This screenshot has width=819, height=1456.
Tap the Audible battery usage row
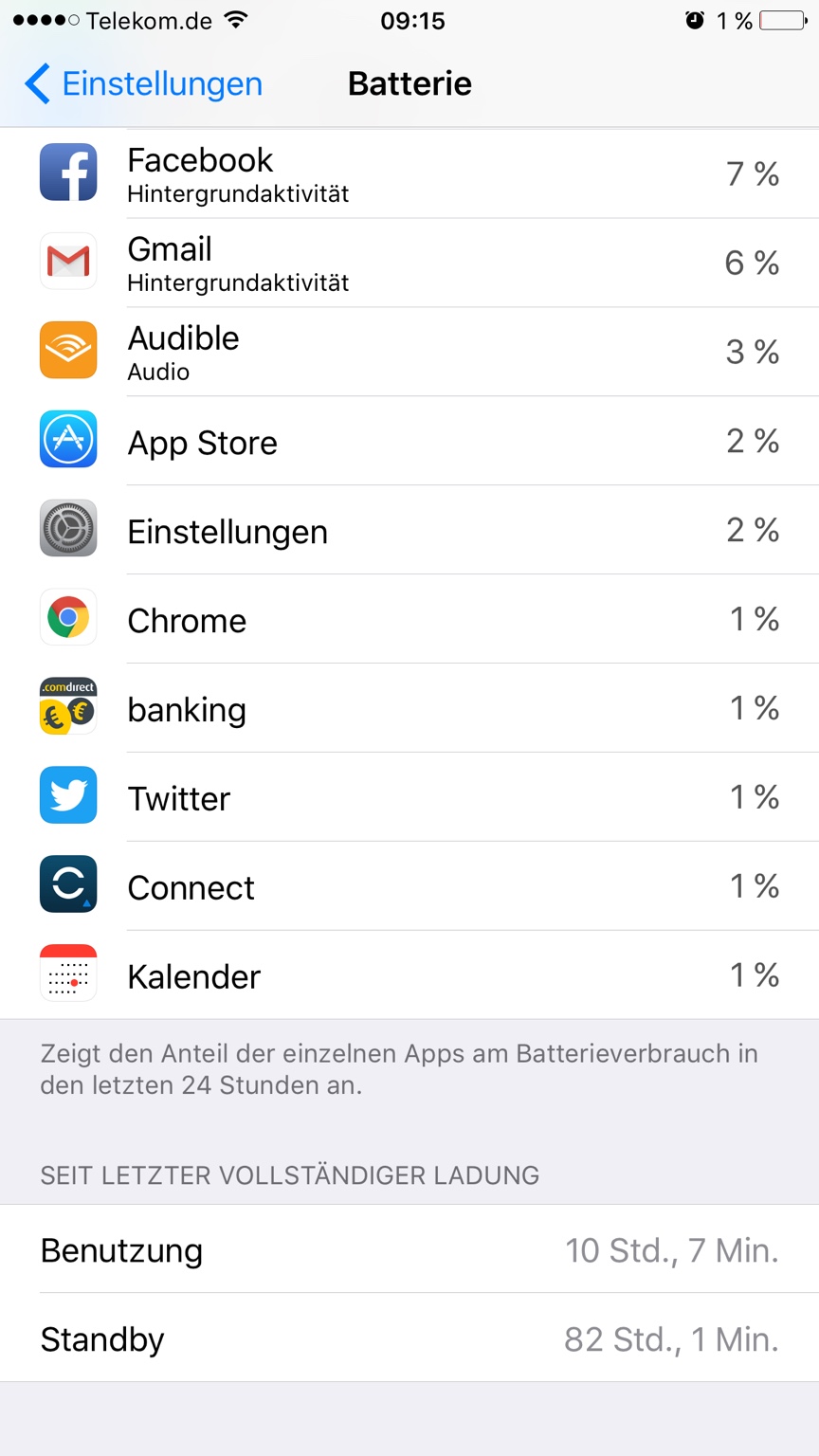[x=409, y=352]
